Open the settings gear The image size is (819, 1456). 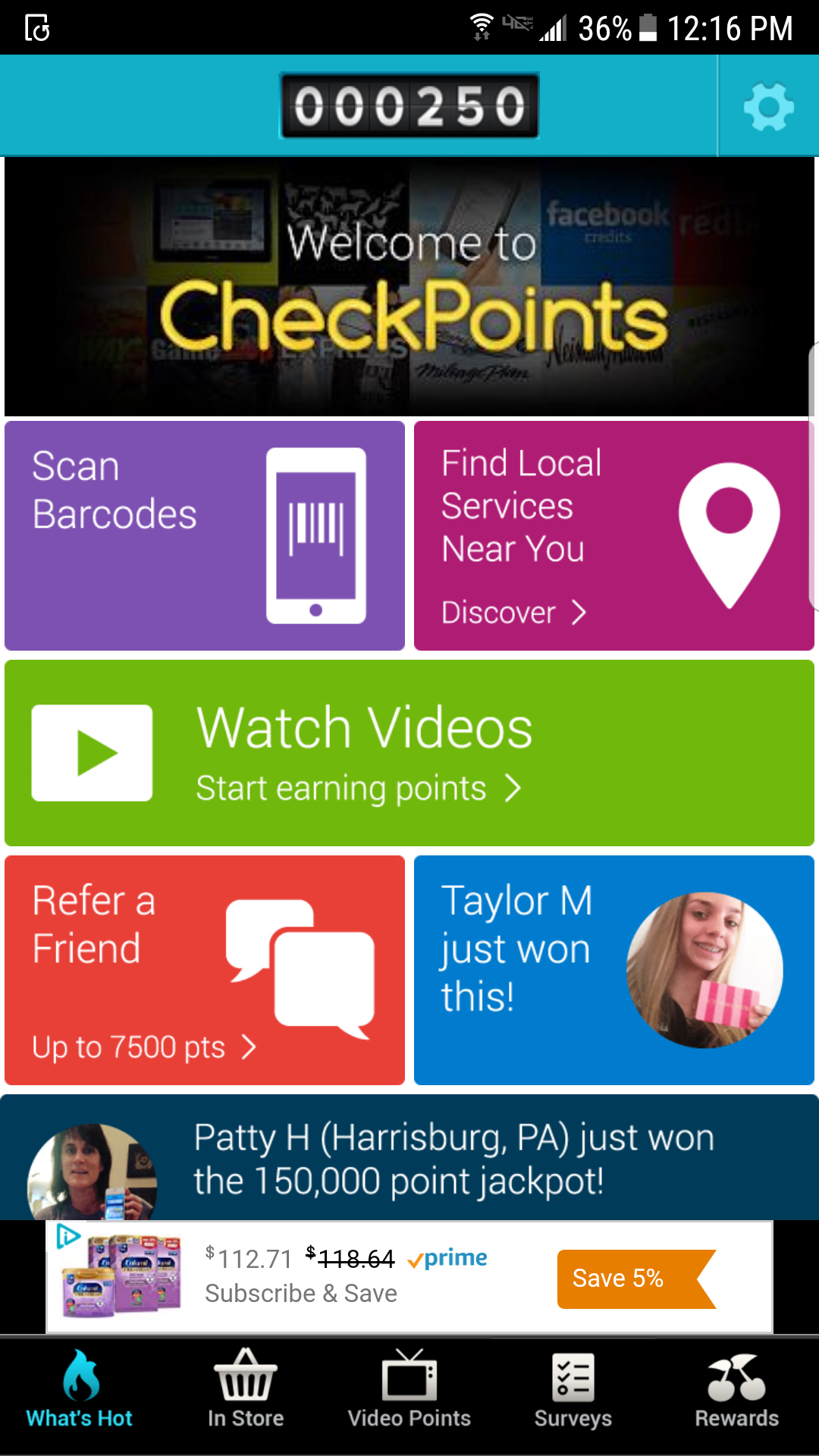[x=767, y=107]
